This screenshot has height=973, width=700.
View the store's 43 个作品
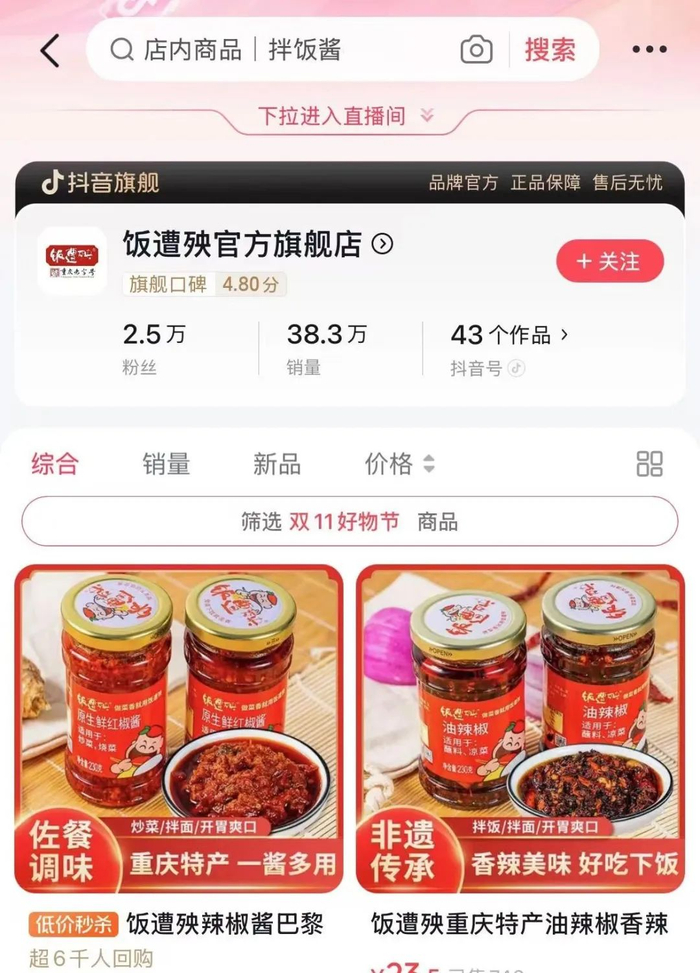pos(509,335)
